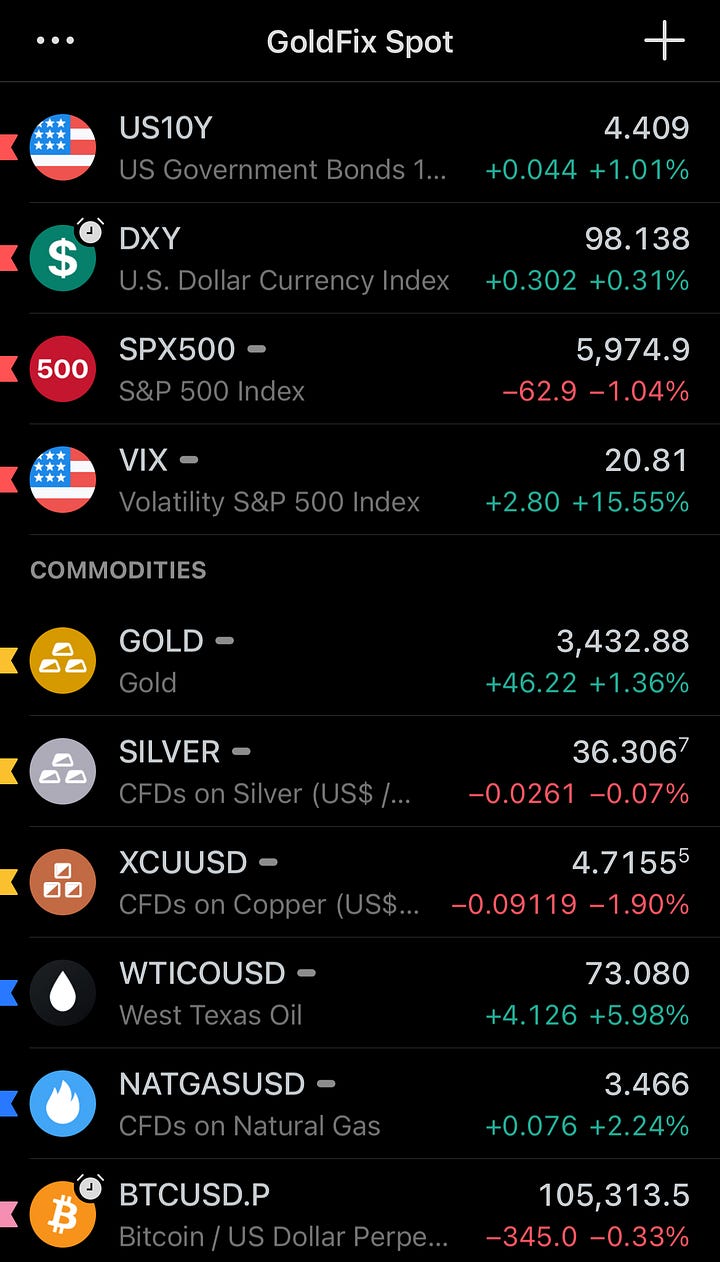This screenshot has width=720, height=1262.
Task: Open XCUUSD copper details
Action: coord(360,883)
